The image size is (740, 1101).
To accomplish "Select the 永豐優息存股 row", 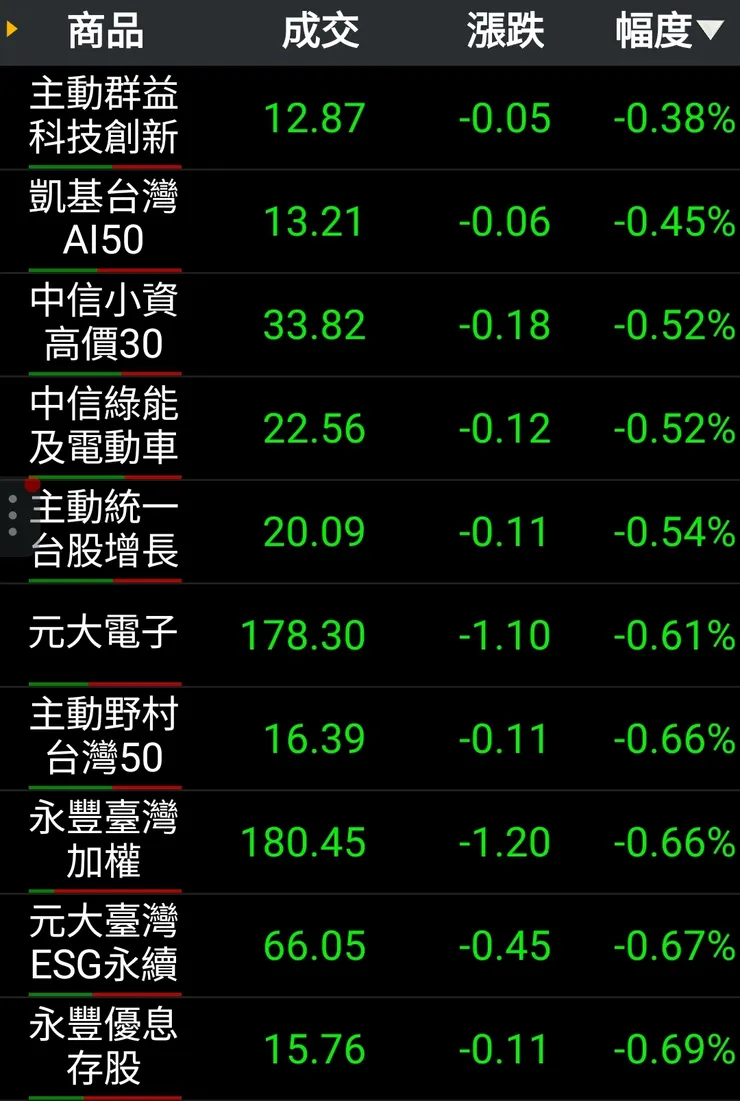I will point(104,1048).
